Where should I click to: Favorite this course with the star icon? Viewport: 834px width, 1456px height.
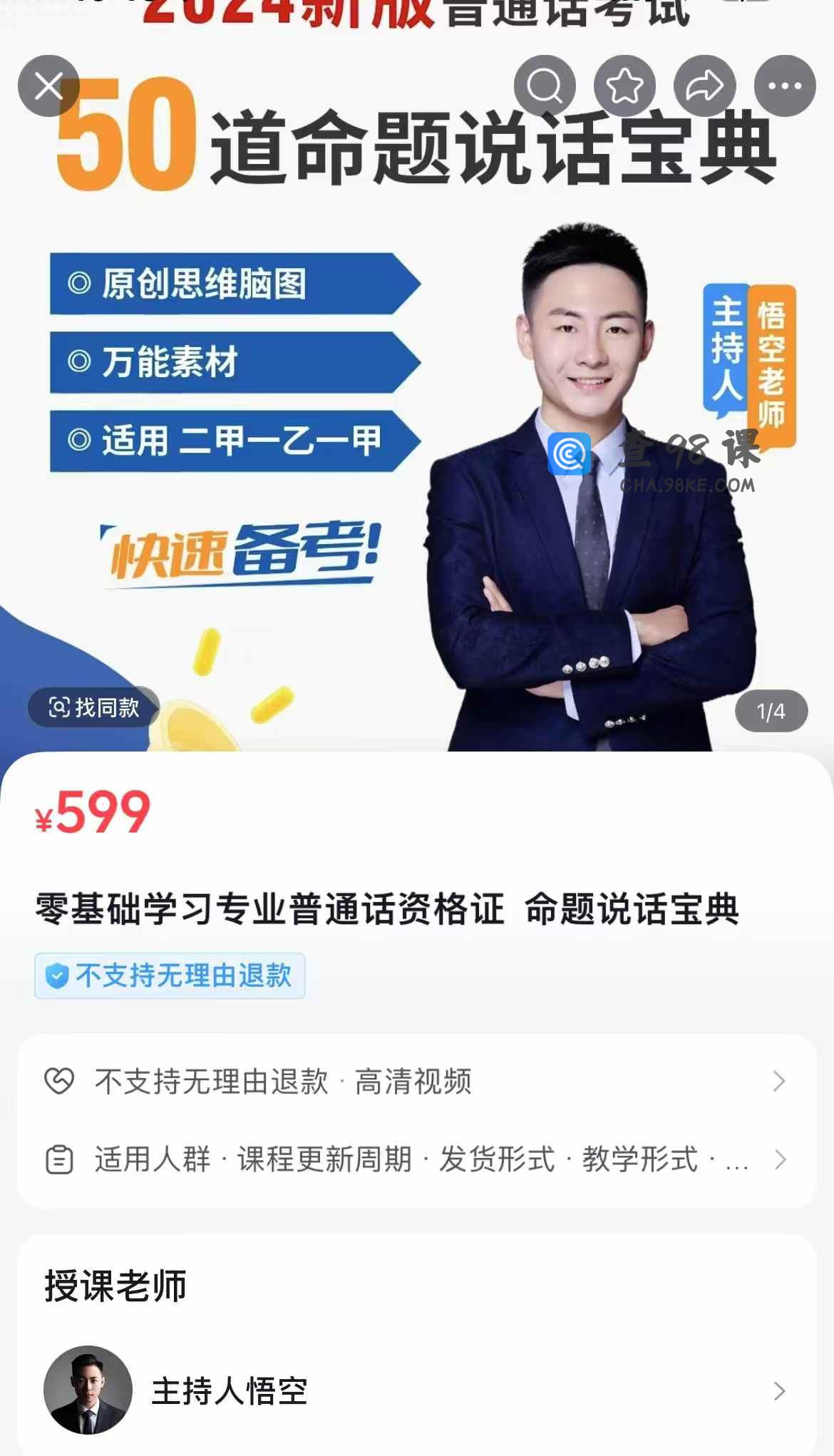624,86
